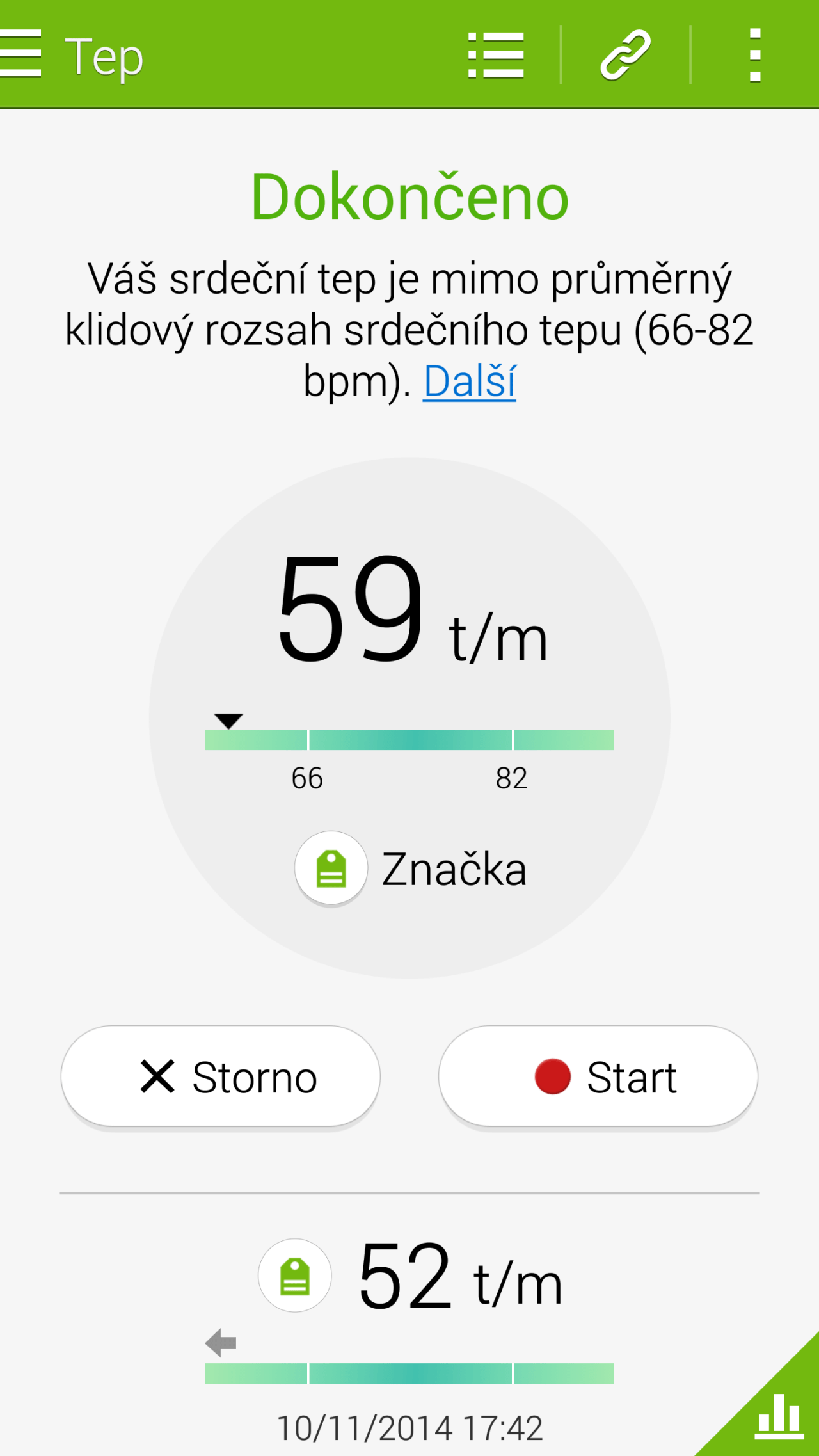Open the overflow menu
819x1456 pixels.
(x=755, y=55)
